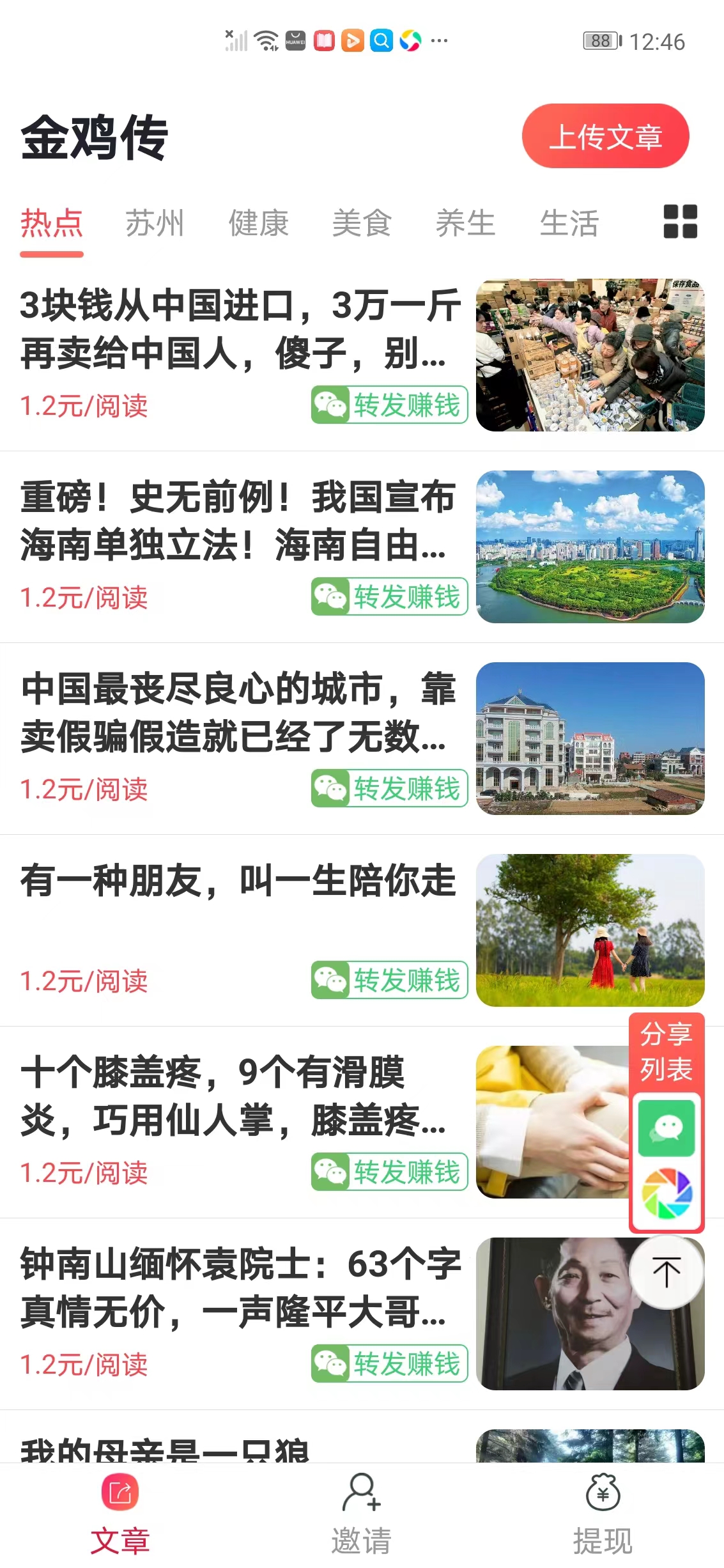Select the 美食 category
Screen dimensions: 724x1568
[362, 223]
